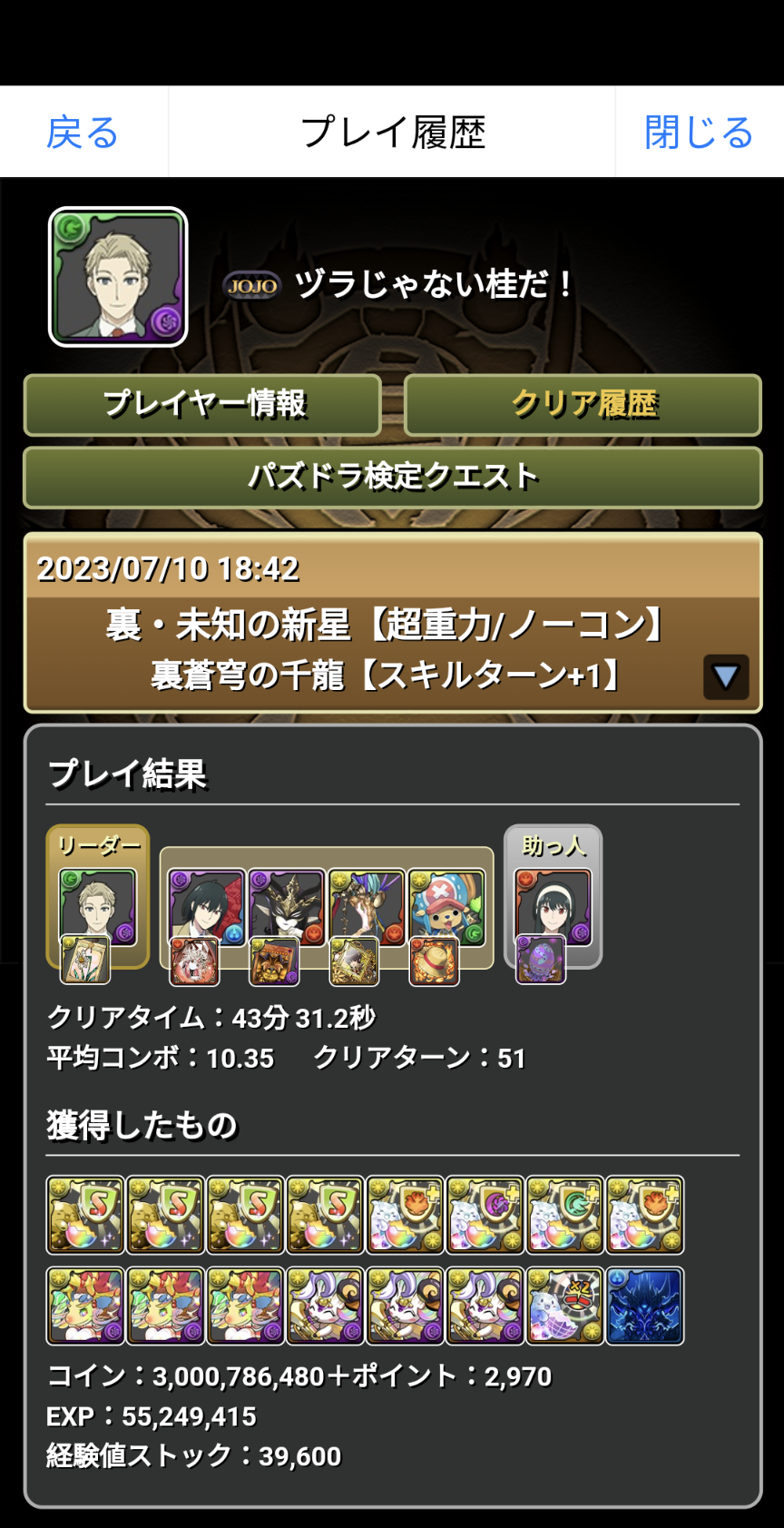This screenshot has width=784, height=1528.
Task: View the Chopper sub monster
Action: pyautogui.click(x=446, y=907)
